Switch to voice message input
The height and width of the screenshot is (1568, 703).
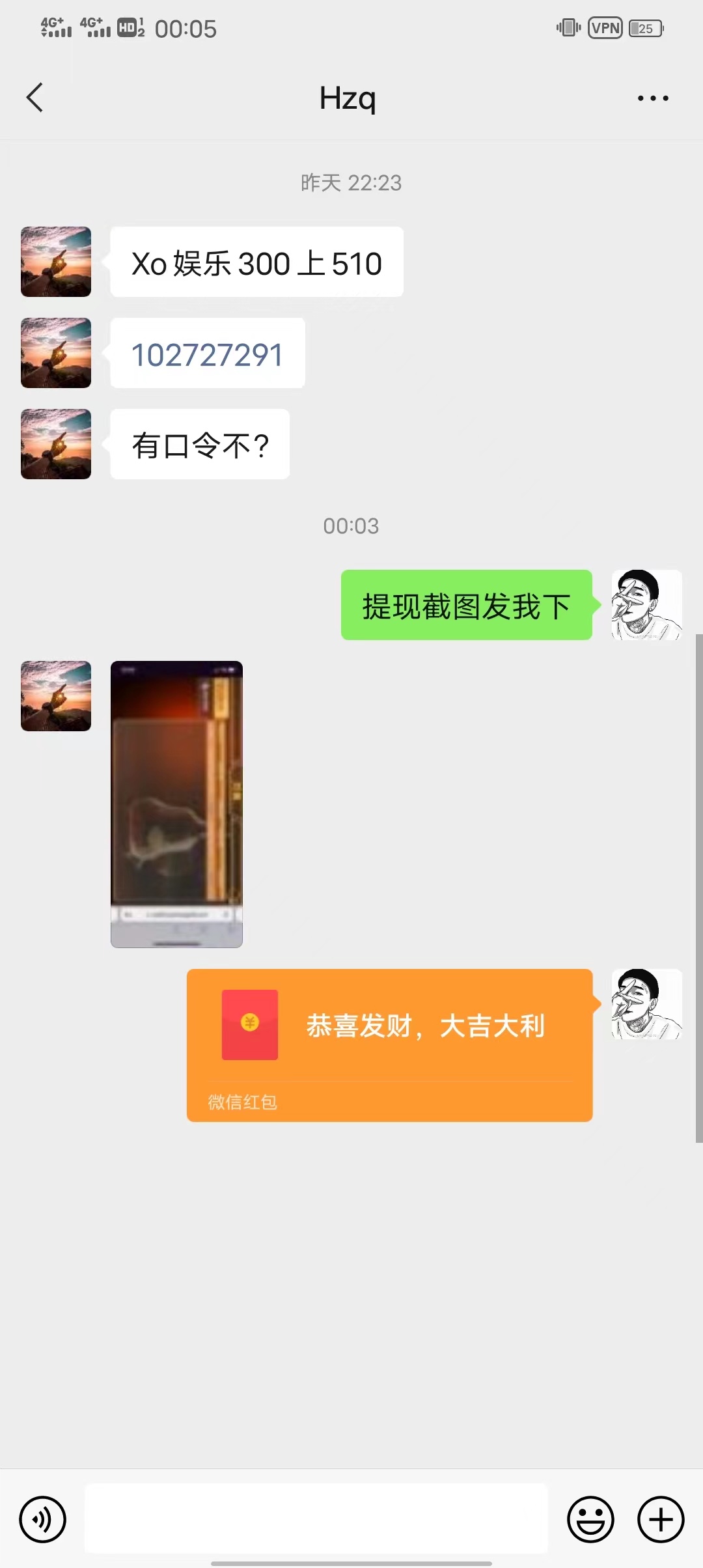(x=43, y=1519)
